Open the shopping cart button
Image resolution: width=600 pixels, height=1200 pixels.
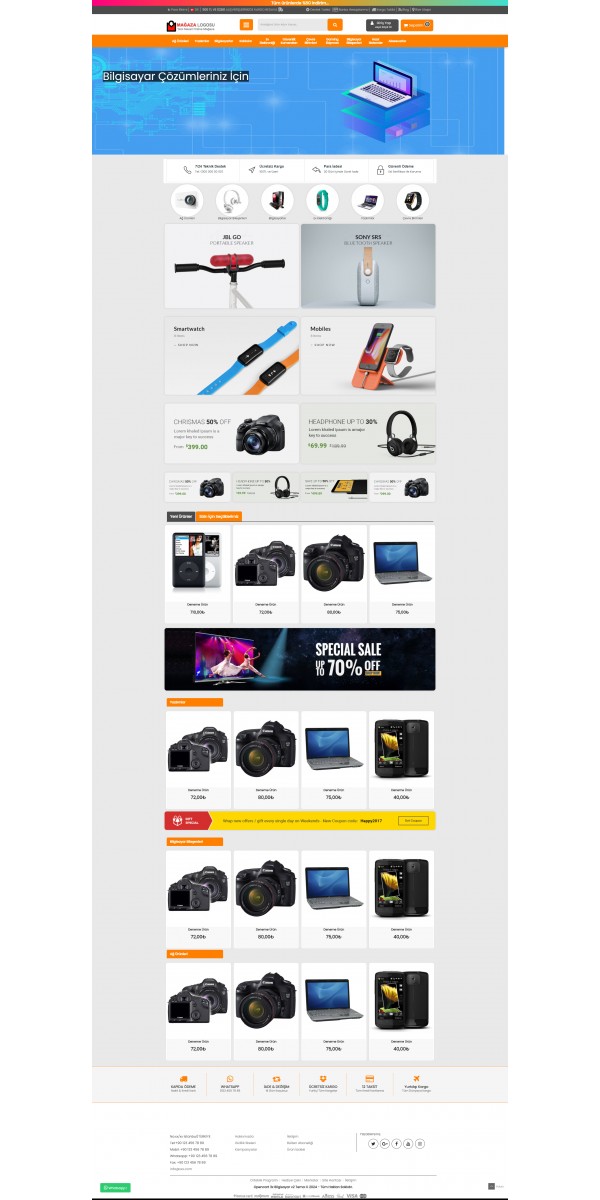pyautogui.click(x=415, y=24)
